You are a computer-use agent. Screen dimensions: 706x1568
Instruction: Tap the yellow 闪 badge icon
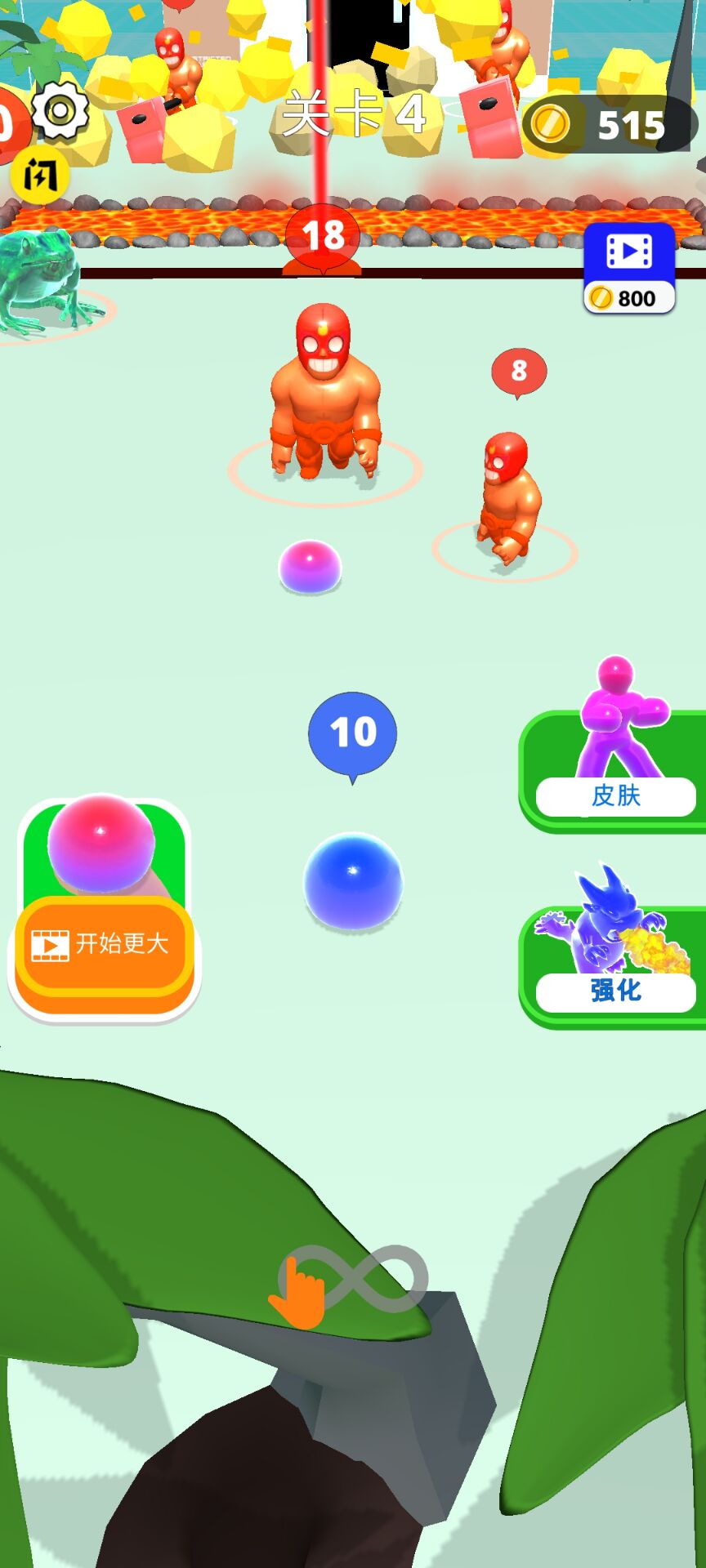click(x=39, y=175)
